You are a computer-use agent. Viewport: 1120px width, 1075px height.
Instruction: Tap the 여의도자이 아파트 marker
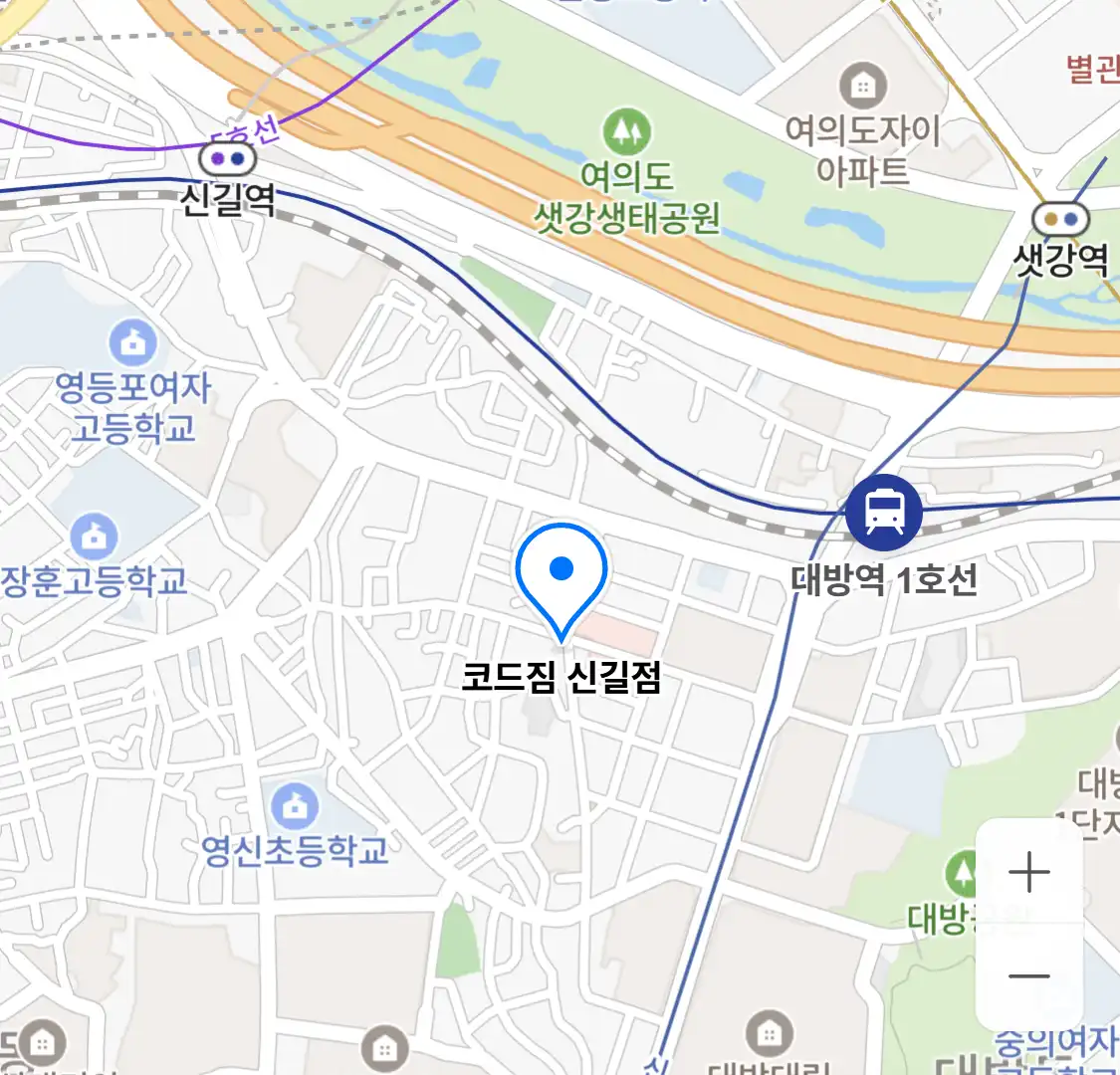point(862,87)
